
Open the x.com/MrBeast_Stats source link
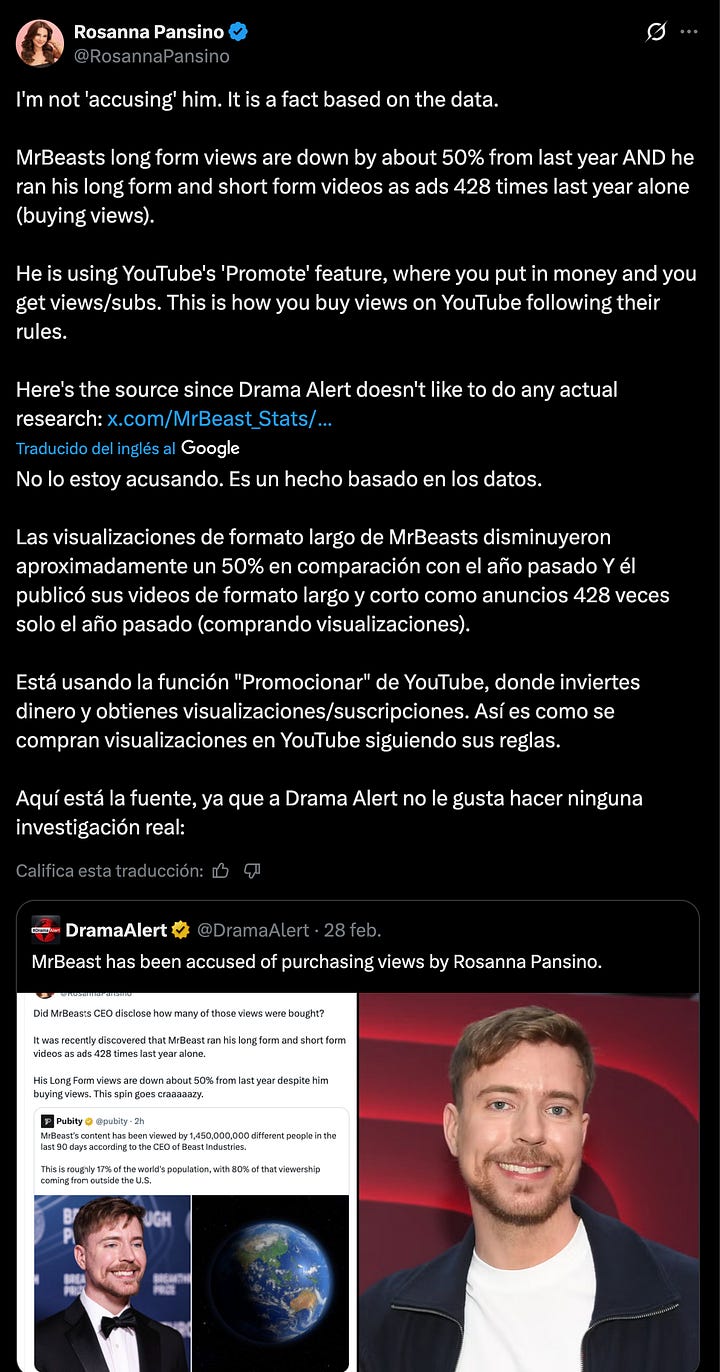point(219,418)
